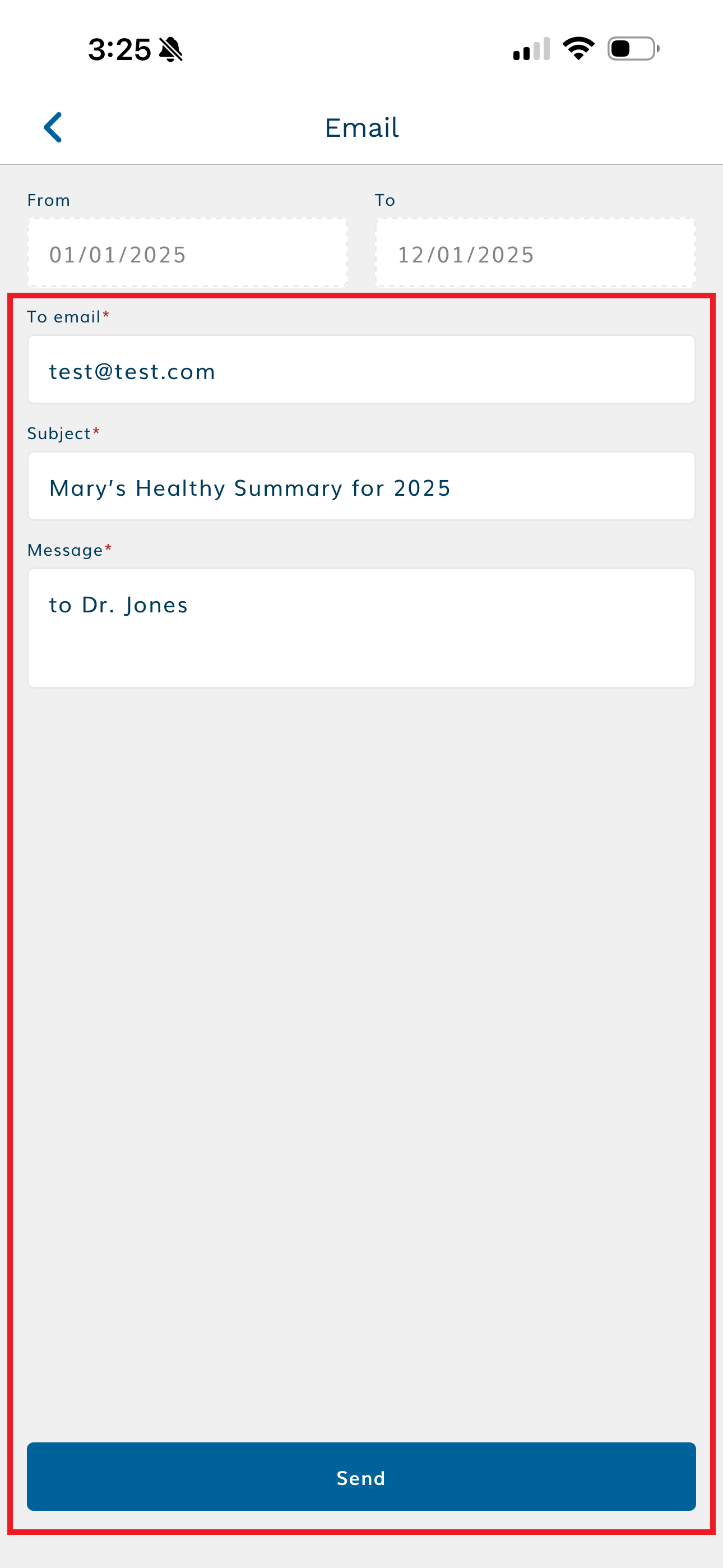Screen dimensions: 723x1568
Task: Focus the Message text box
Action: coord(361,628)
